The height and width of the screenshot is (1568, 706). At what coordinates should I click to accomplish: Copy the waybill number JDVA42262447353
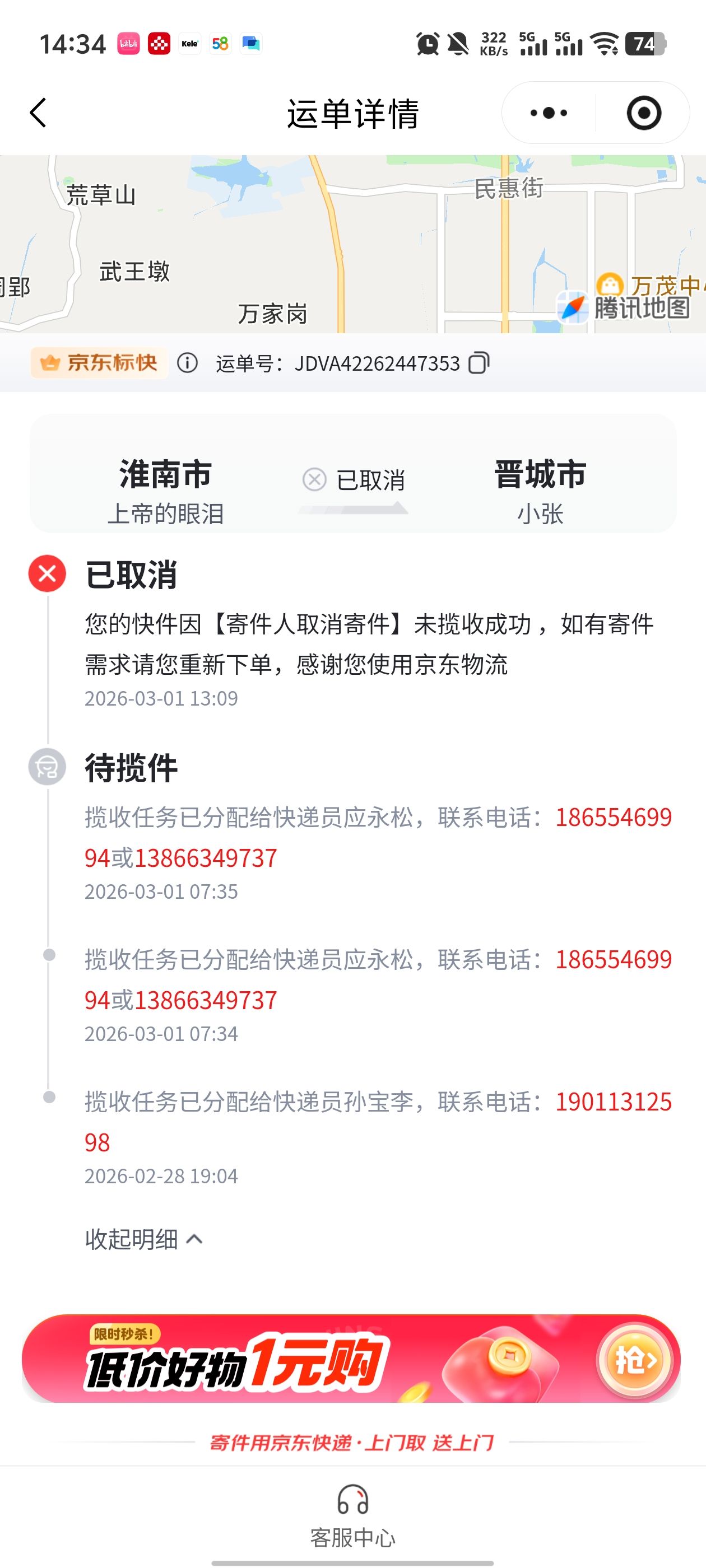479,363
